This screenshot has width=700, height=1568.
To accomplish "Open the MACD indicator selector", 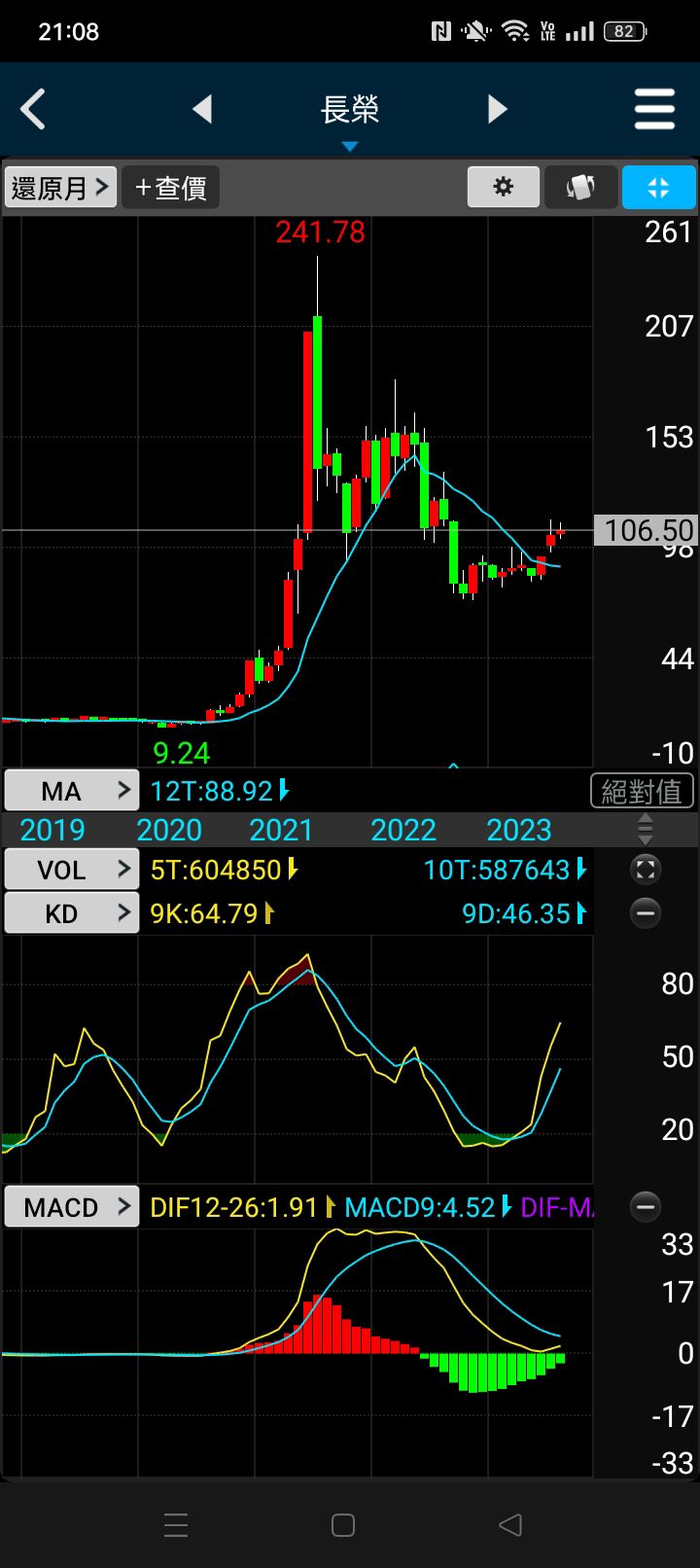I will 72,1207.
